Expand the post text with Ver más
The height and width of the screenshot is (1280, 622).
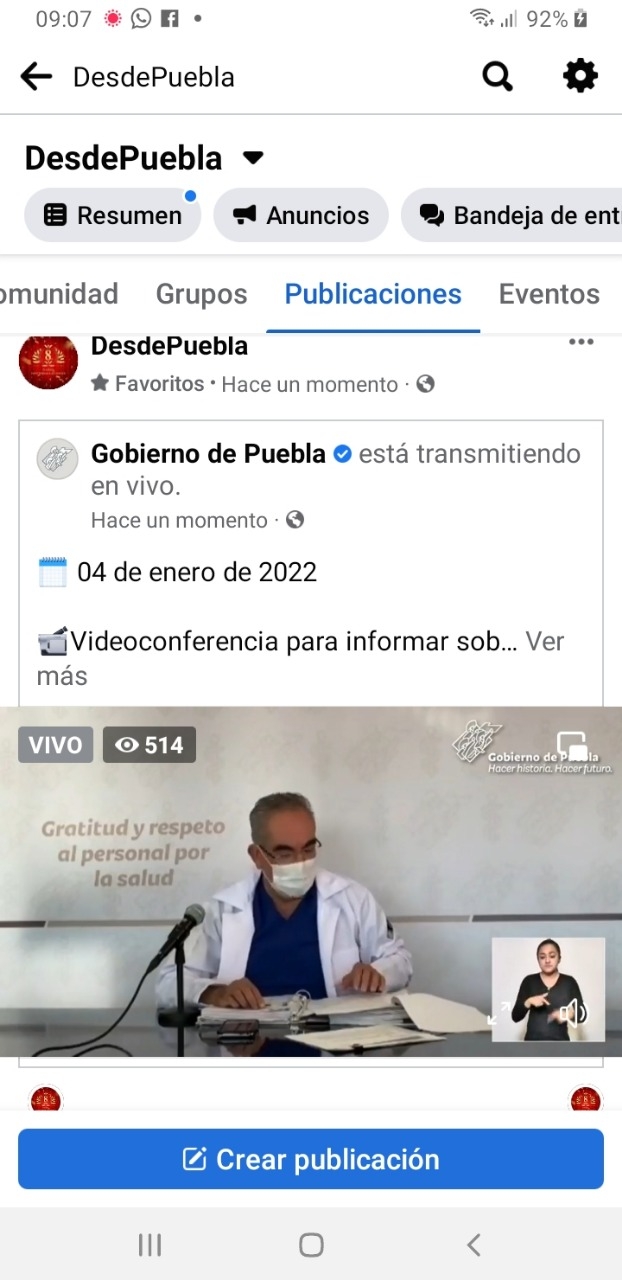545,641
